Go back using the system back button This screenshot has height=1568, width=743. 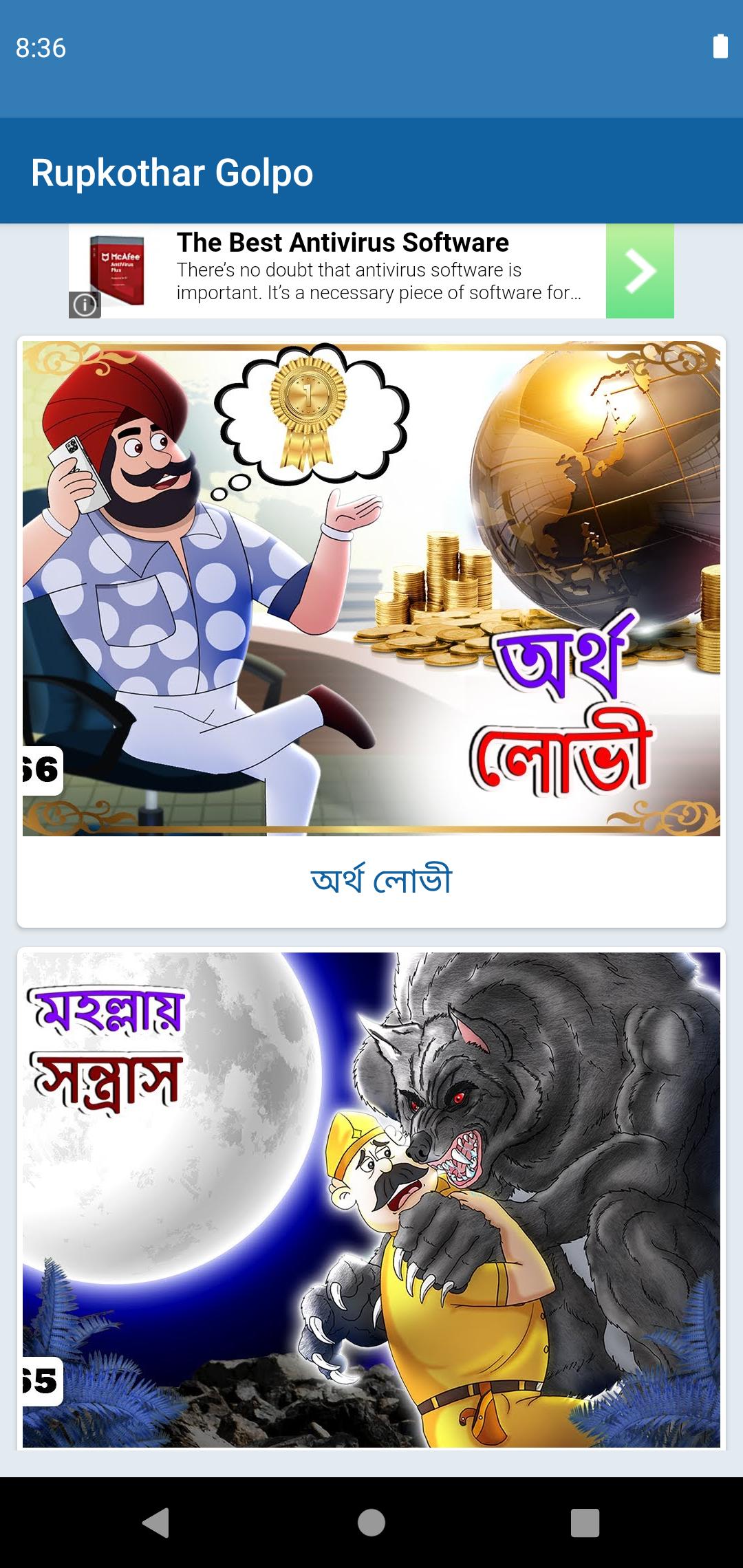[156, 1523]
